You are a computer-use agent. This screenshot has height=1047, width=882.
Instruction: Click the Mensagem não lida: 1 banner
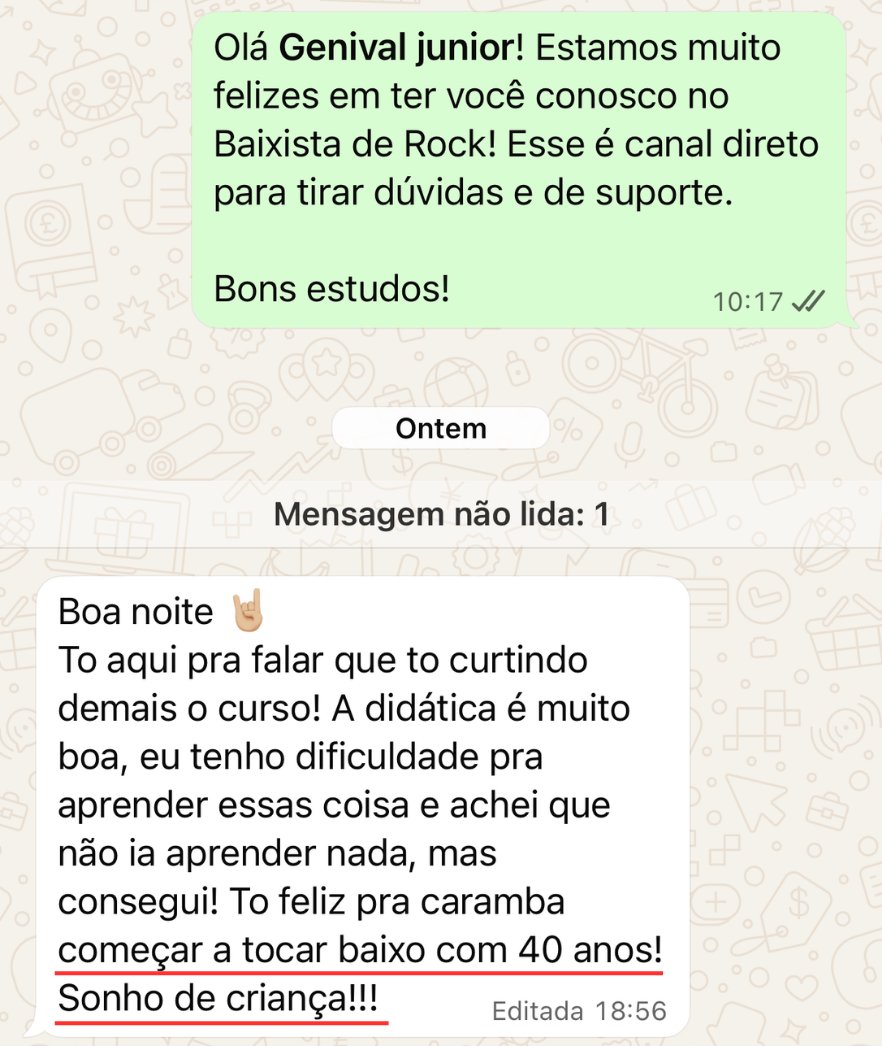coord(440,514)
